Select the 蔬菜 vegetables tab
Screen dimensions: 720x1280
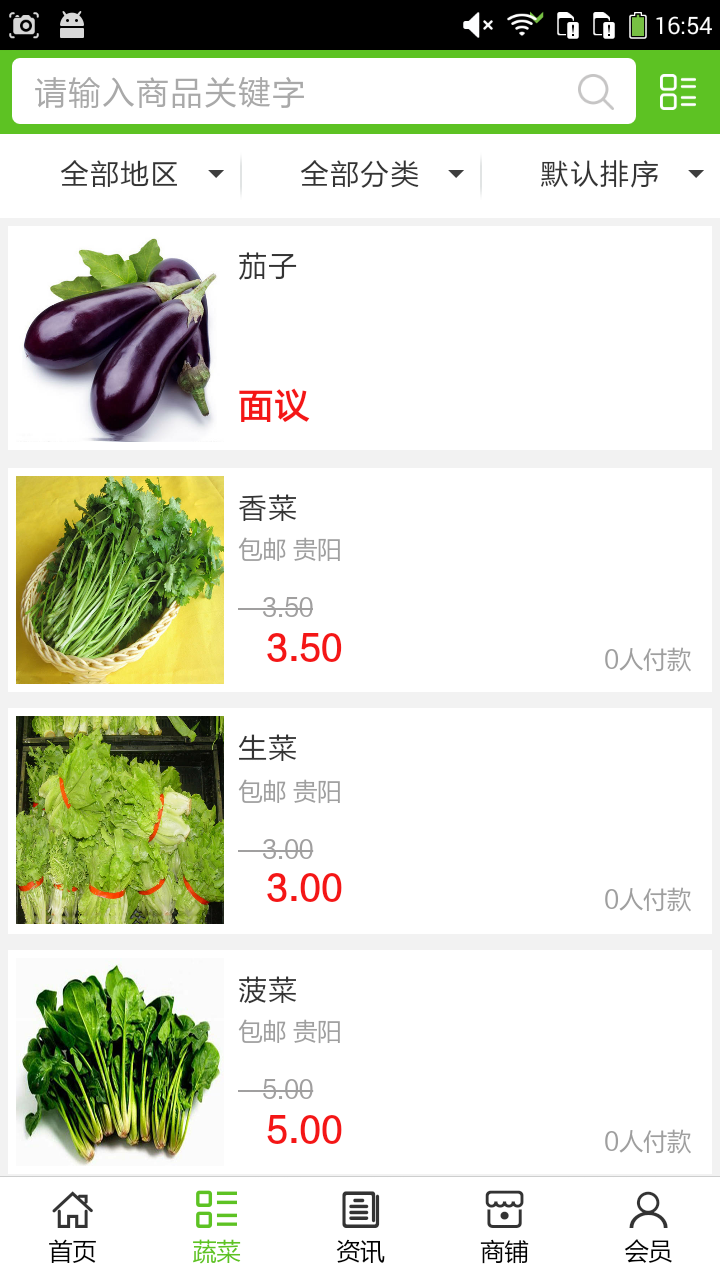(216, 1228)
